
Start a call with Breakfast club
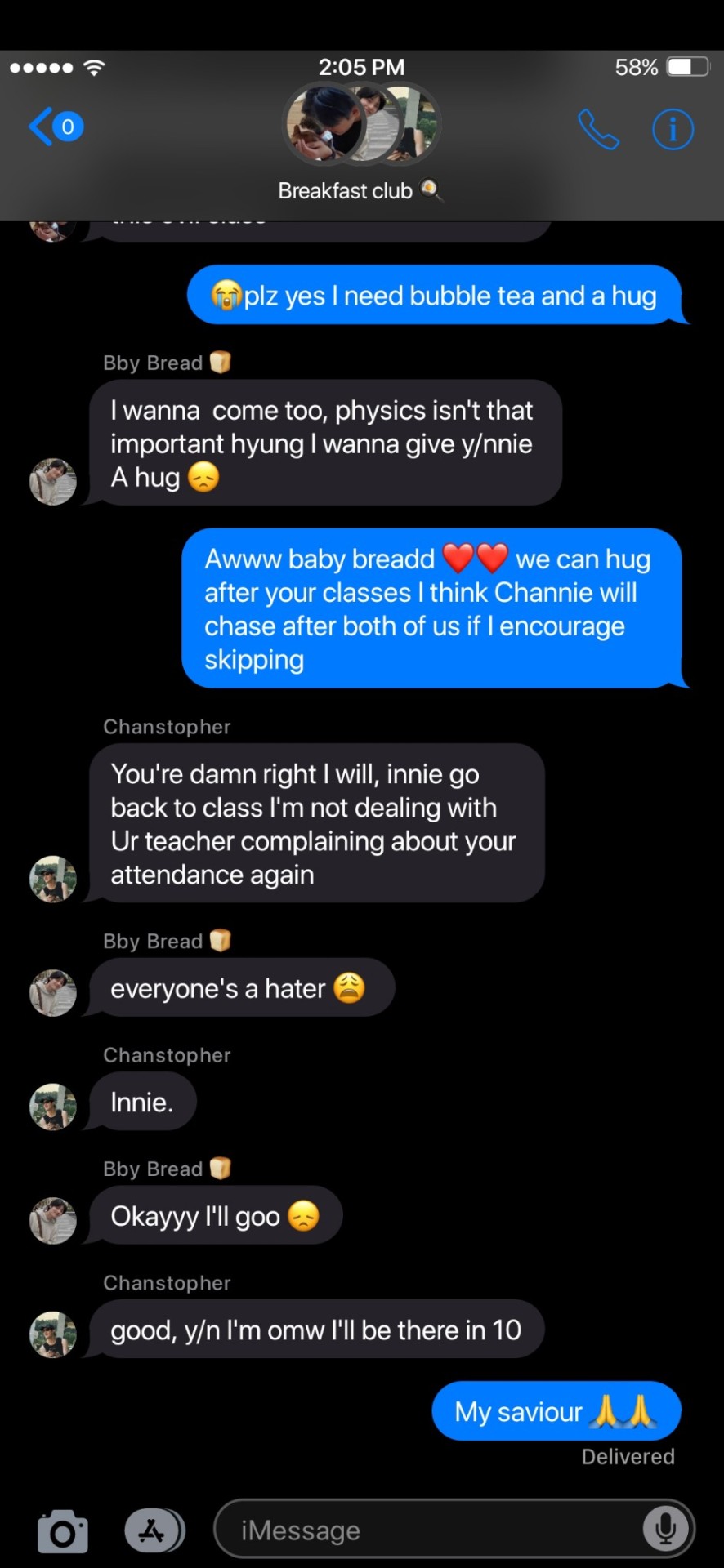[x=598, y=129]
